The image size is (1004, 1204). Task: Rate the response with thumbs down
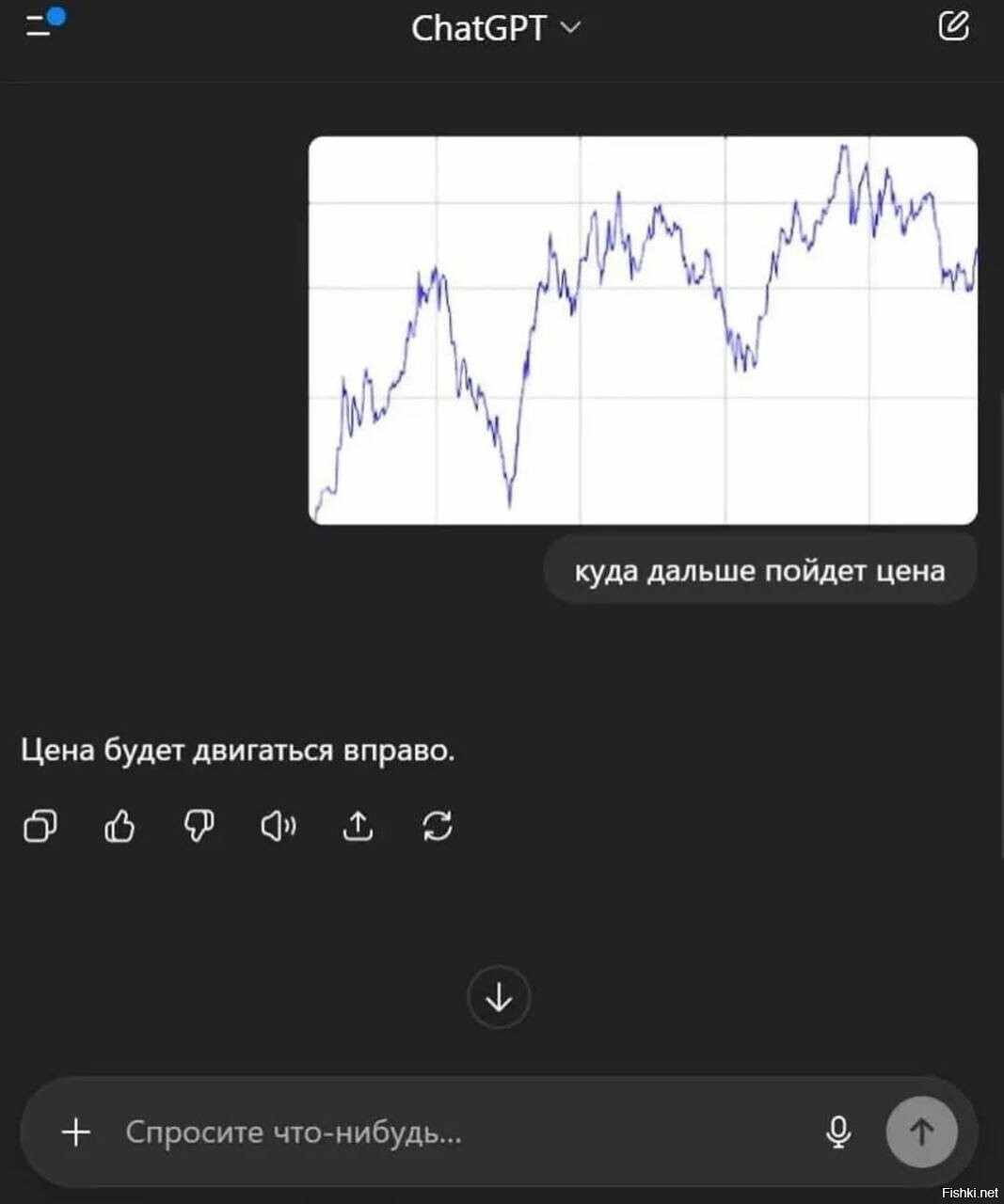pyautogui.click(x=198, y=826)
